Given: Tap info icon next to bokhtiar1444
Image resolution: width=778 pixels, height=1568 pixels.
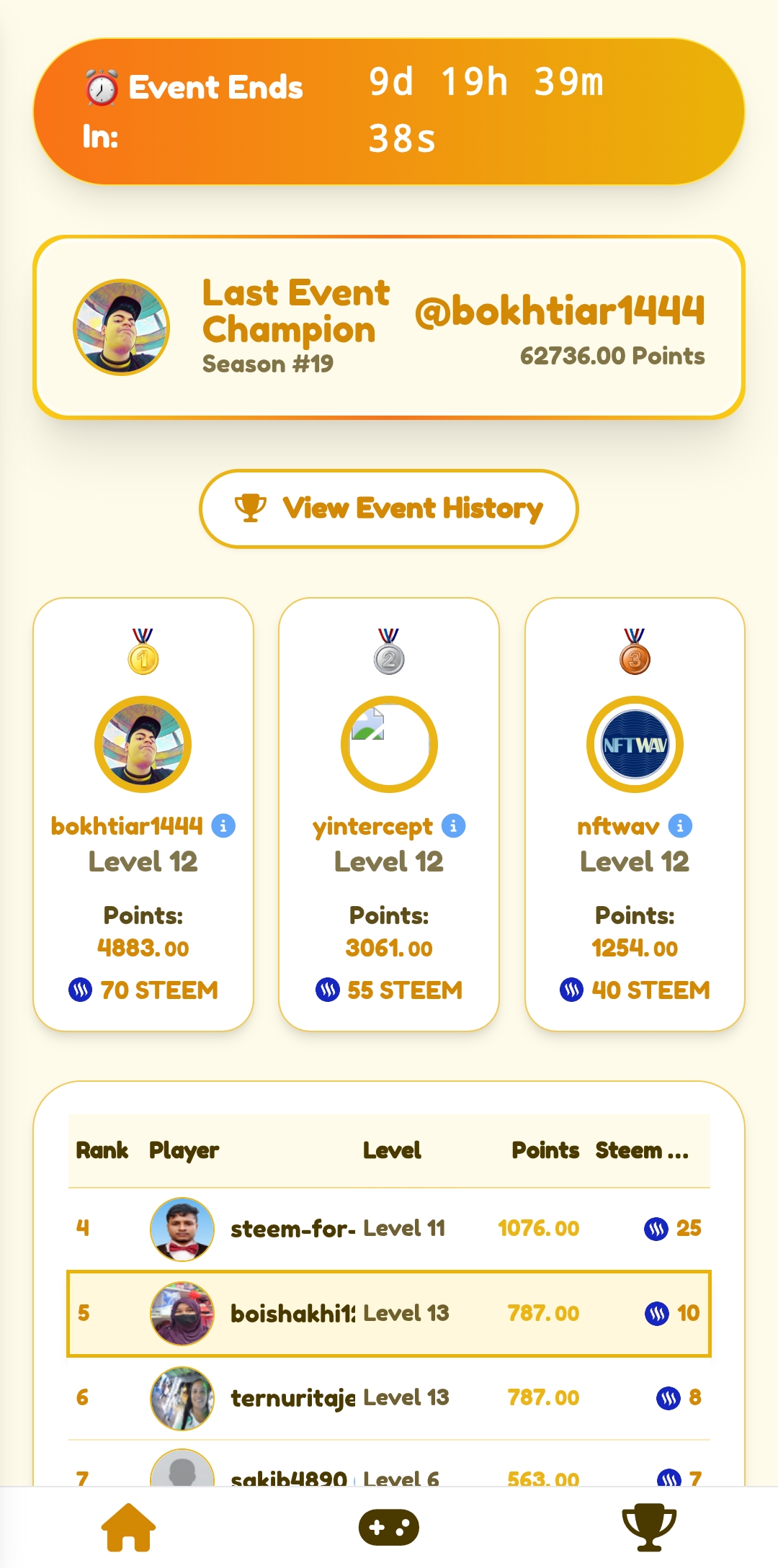Looking at the screenshot, I should click(223, 826).
